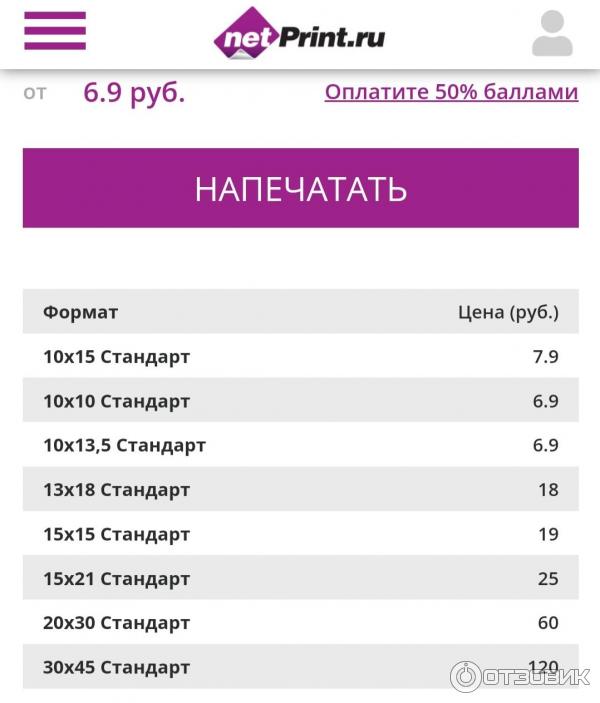600x703 pixels.
Task: Open the hamburger menu
Action: click(55, 31)
